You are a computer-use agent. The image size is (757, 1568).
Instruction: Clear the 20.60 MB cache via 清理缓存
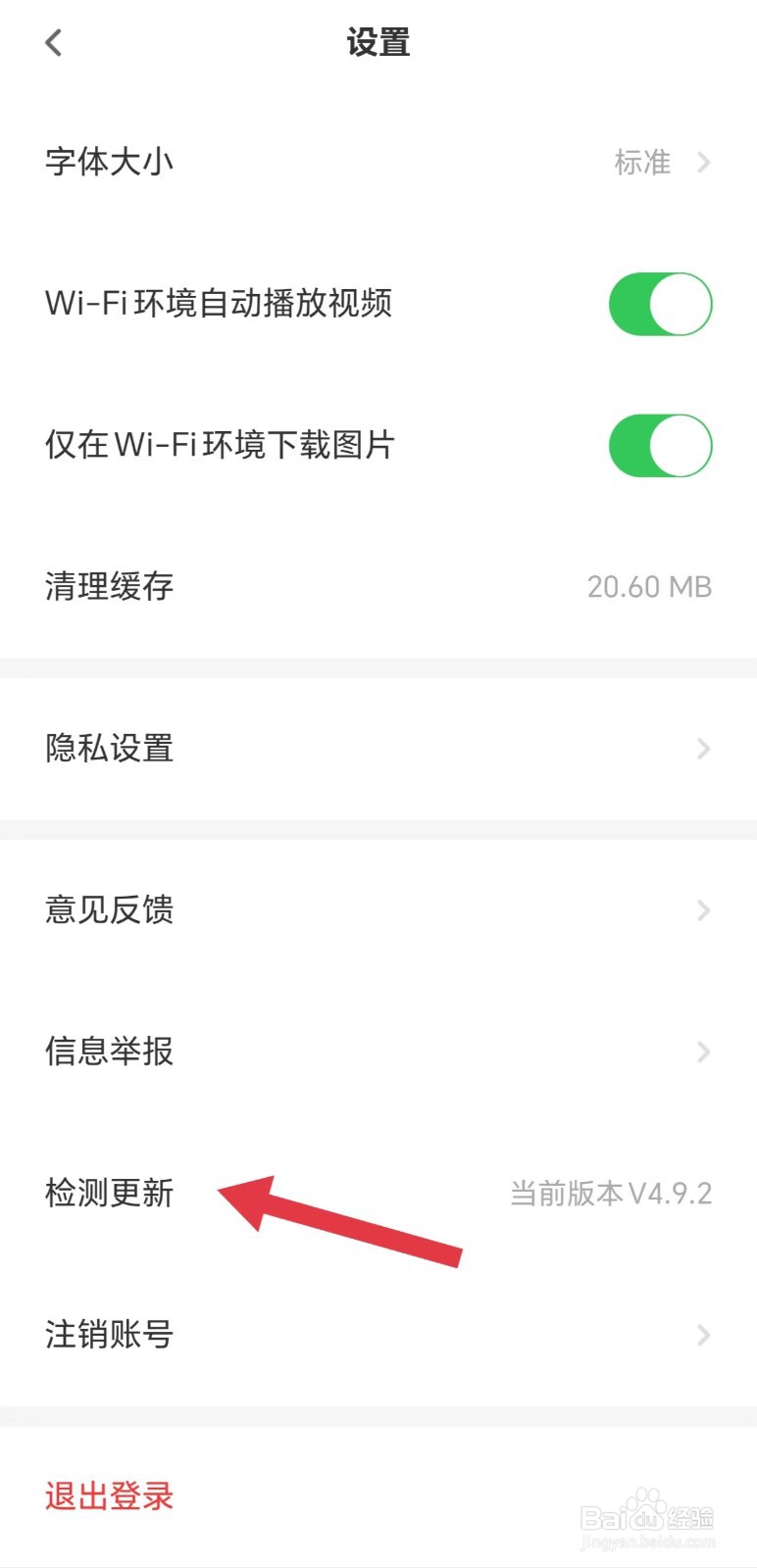[x=378, y=587]
